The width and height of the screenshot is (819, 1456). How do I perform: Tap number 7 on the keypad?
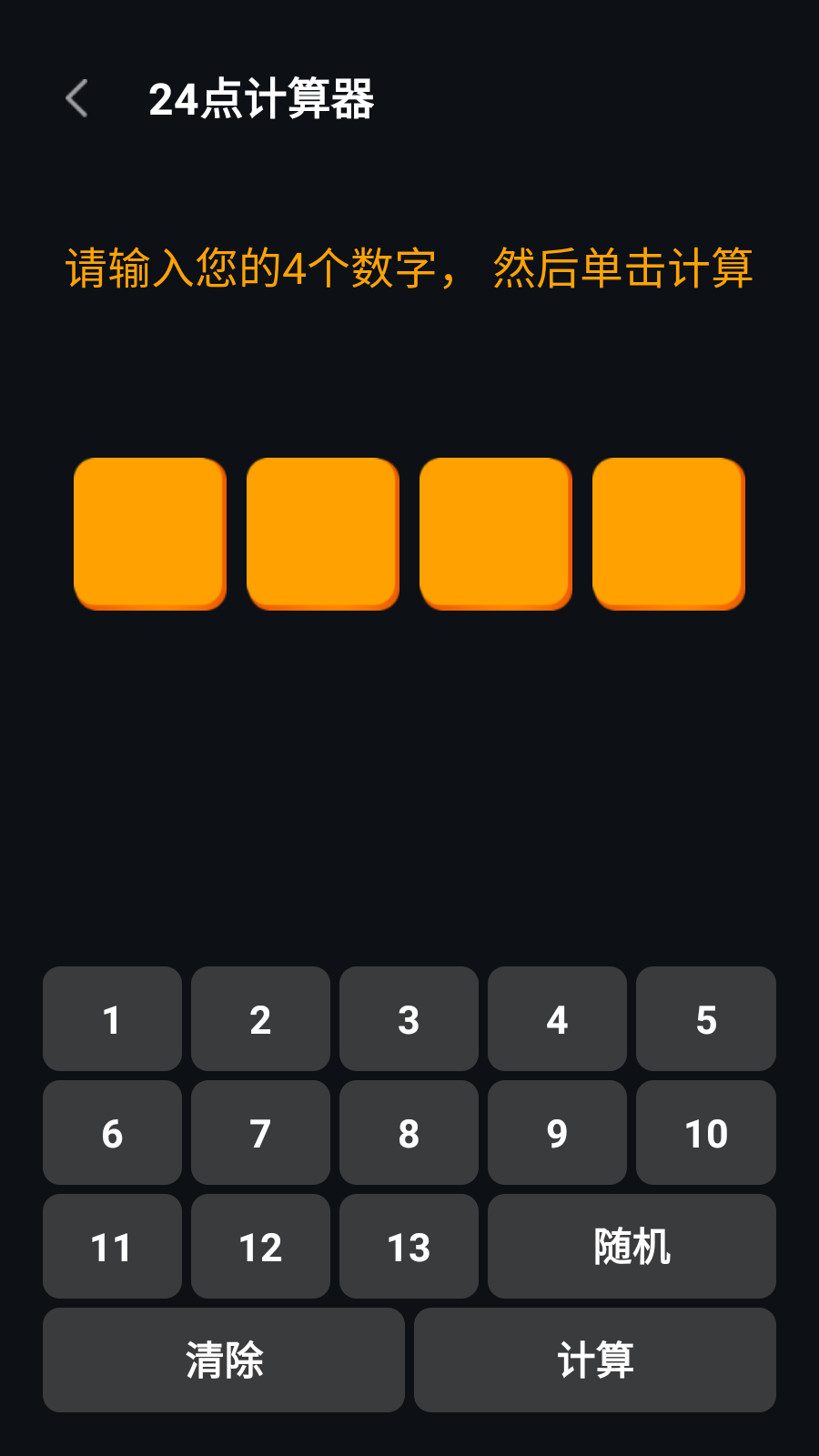pos(260,1133)
